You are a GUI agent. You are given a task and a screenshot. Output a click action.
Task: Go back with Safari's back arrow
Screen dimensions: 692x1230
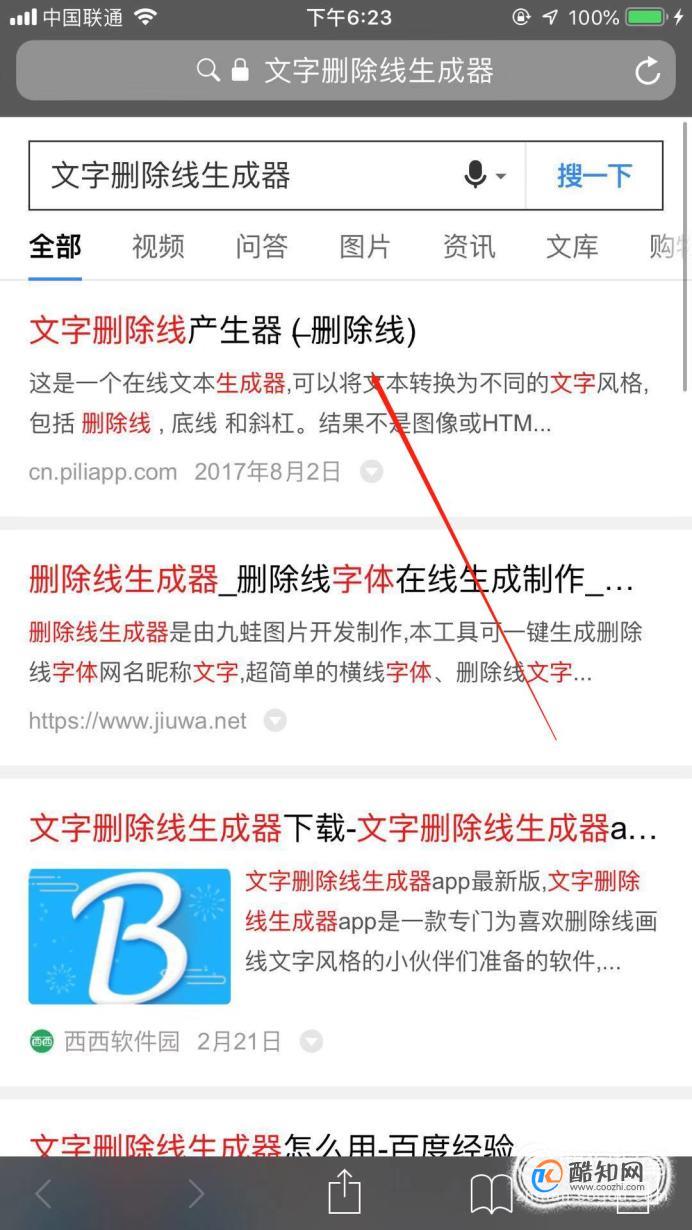pyautogui.click(x=45, y=1193)
